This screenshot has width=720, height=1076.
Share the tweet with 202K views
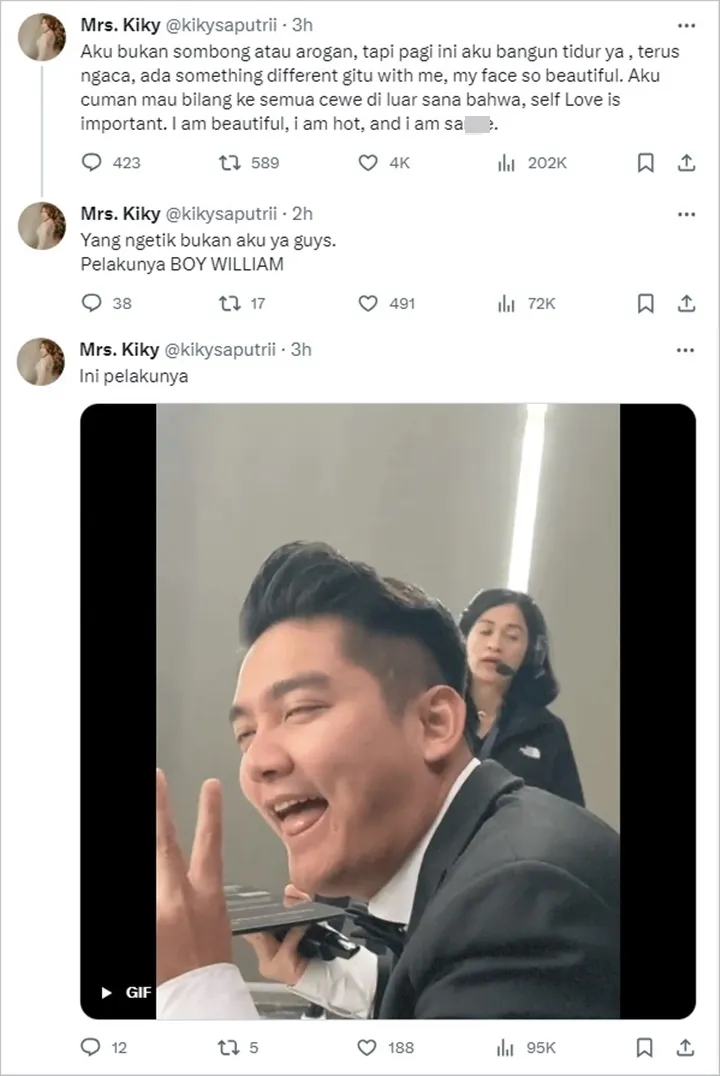click(687, 163)
